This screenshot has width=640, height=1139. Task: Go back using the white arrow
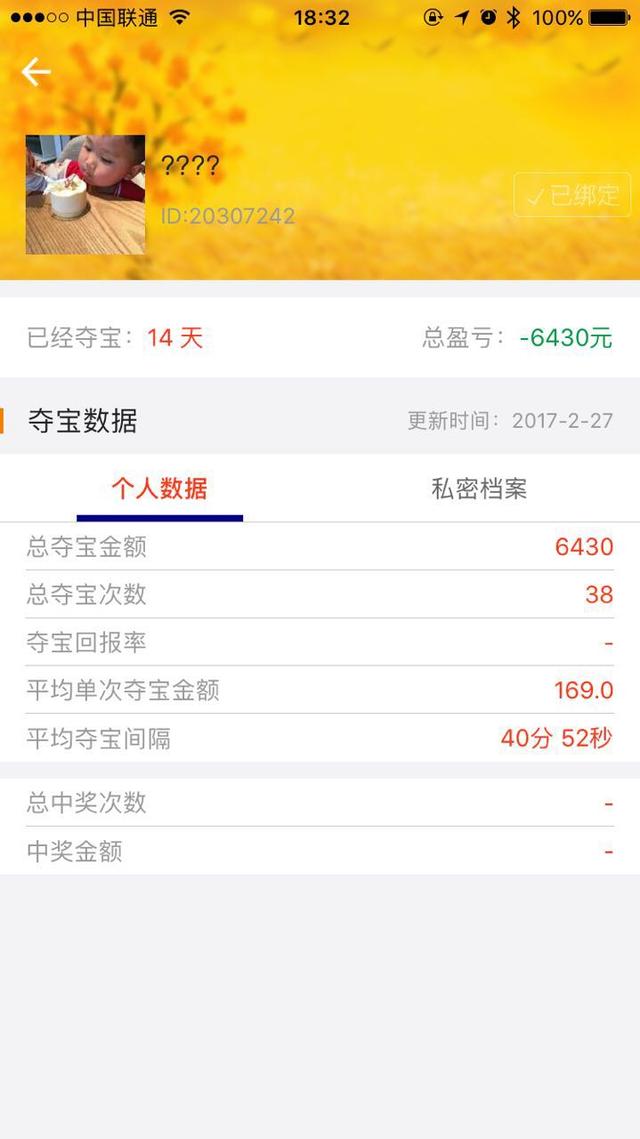[x=36, y=71]
